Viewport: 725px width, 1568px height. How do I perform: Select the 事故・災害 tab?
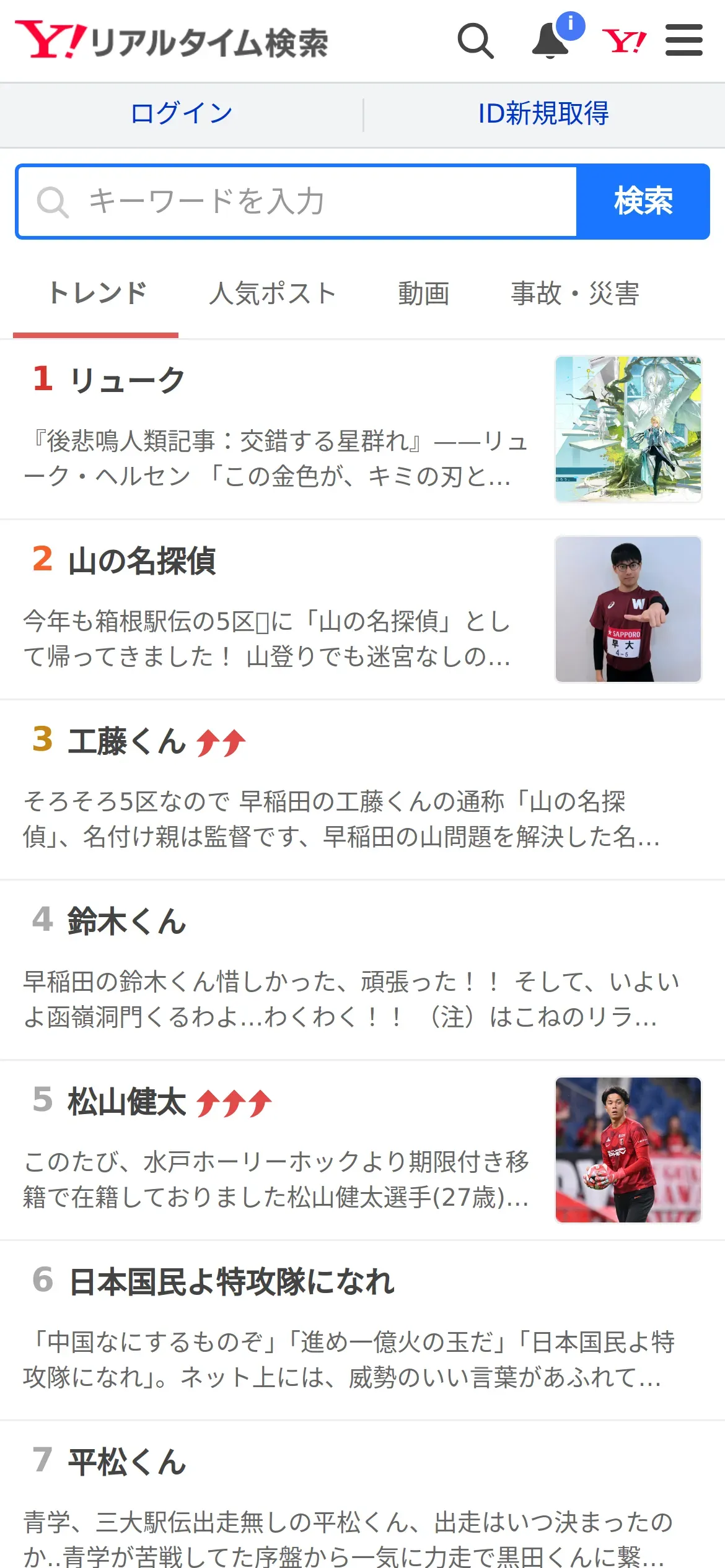point(574,294)
